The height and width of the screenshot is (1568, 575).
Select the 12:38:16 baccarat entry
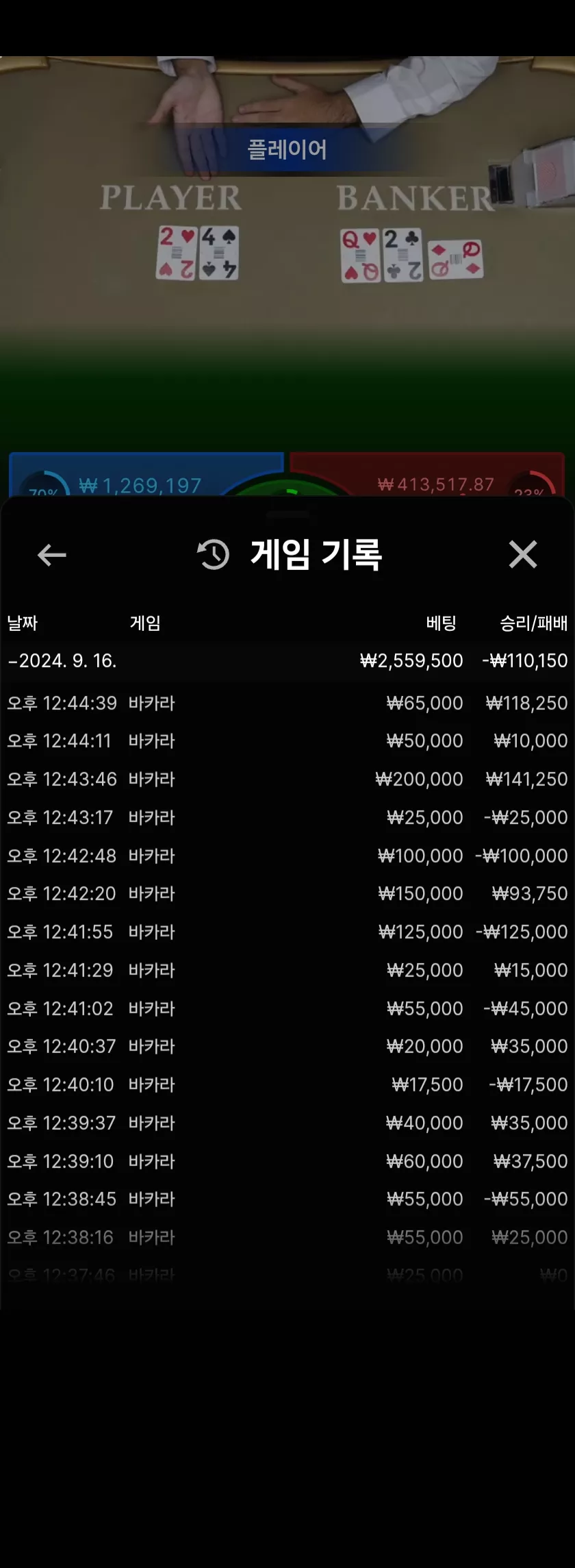click(287, 1238)
